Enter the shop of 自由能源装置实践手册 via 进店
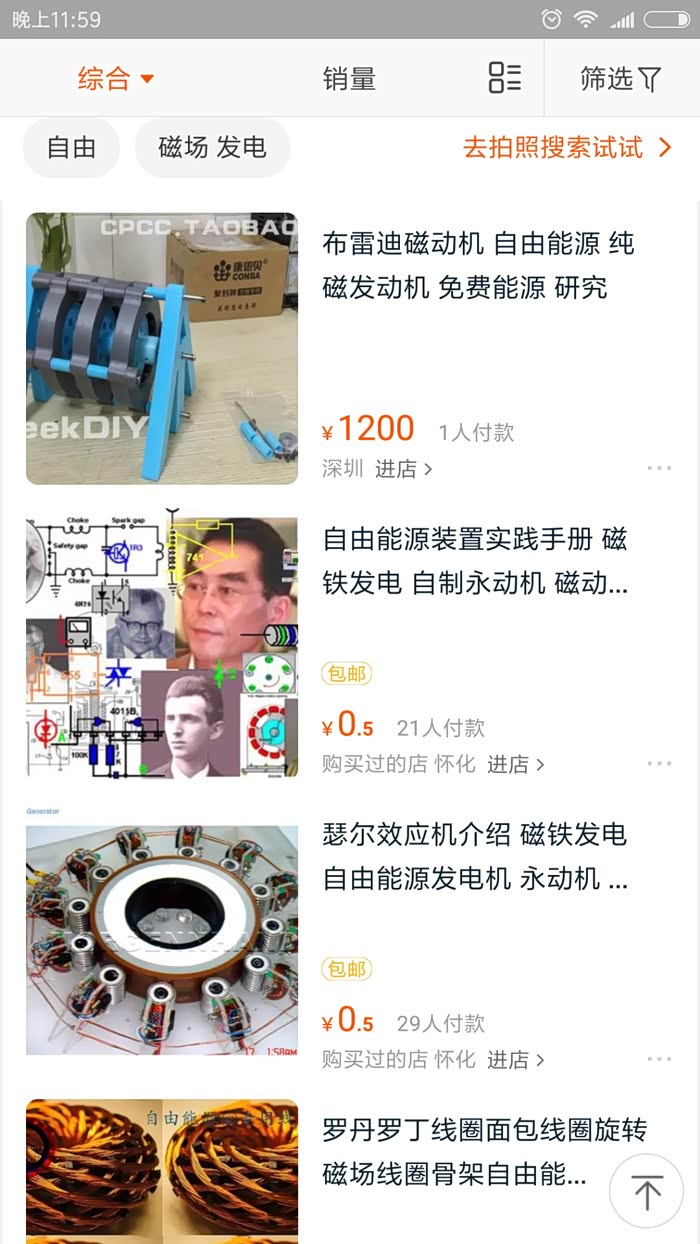The height and width of the screenshot is (1244, 700). click(516, 764)
